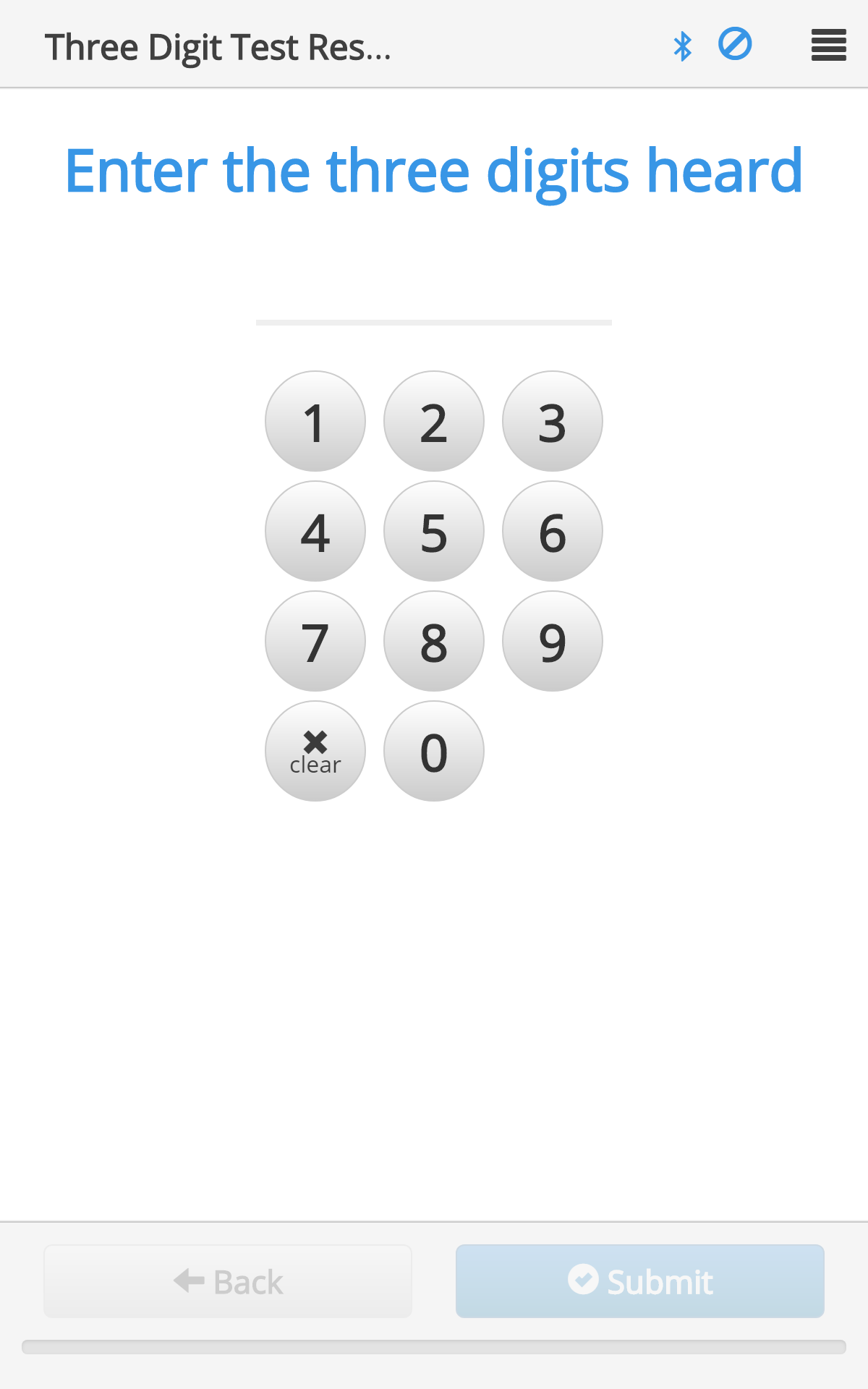Enter digit 4 on keypad

(x=315, y=532)
